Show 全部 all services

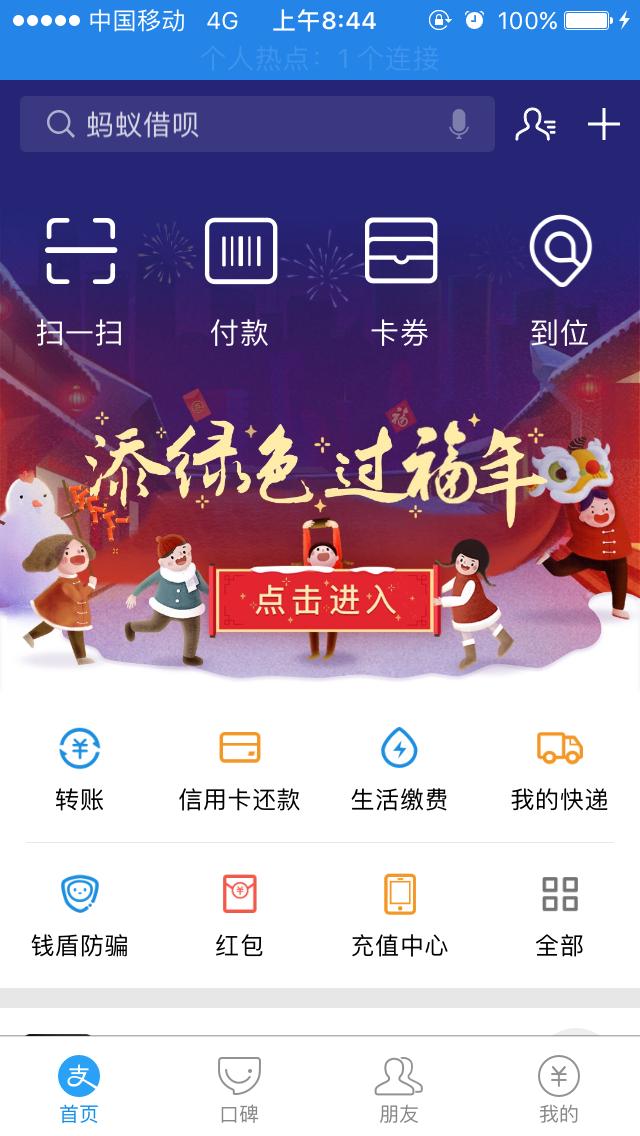(x=560, y=914)
